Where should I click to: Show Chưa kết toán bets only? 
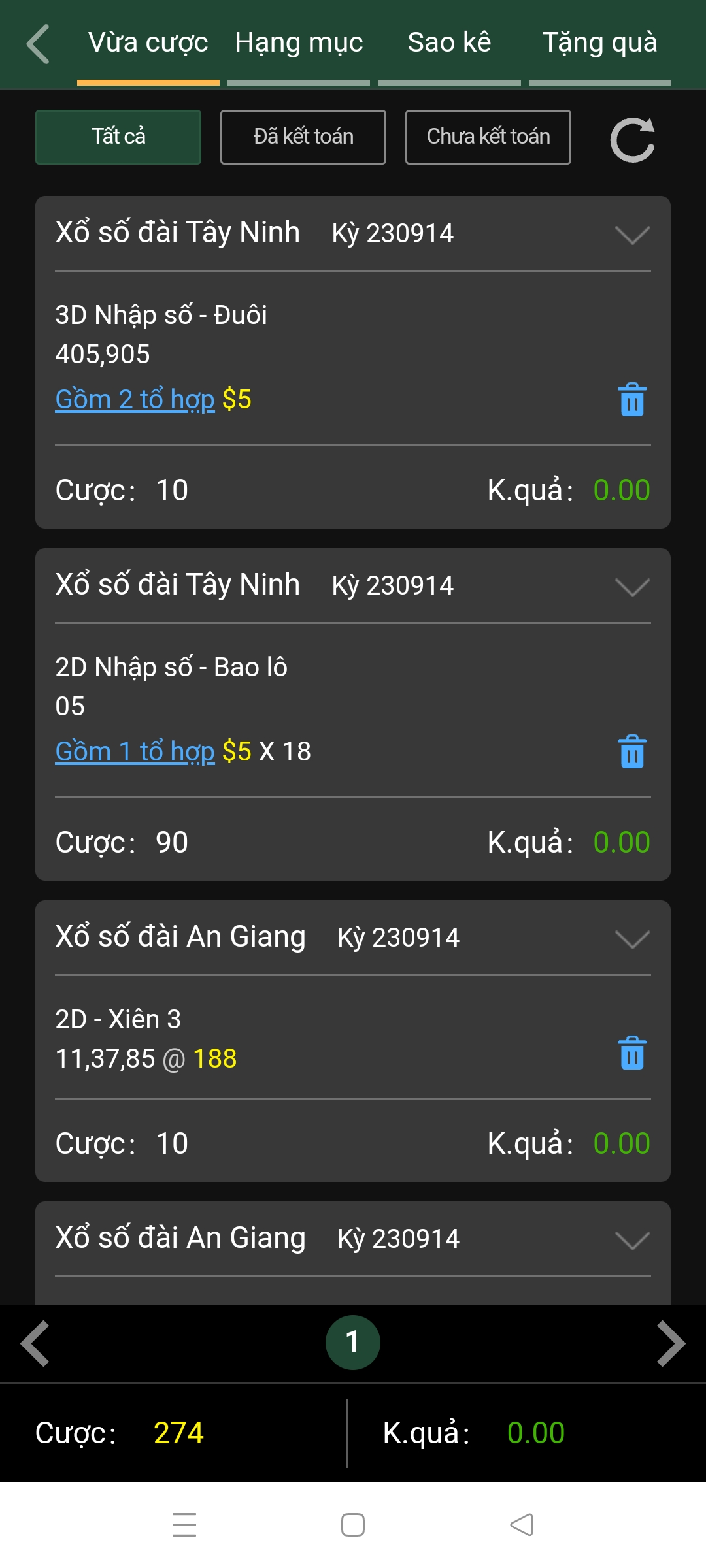(488, 137)
